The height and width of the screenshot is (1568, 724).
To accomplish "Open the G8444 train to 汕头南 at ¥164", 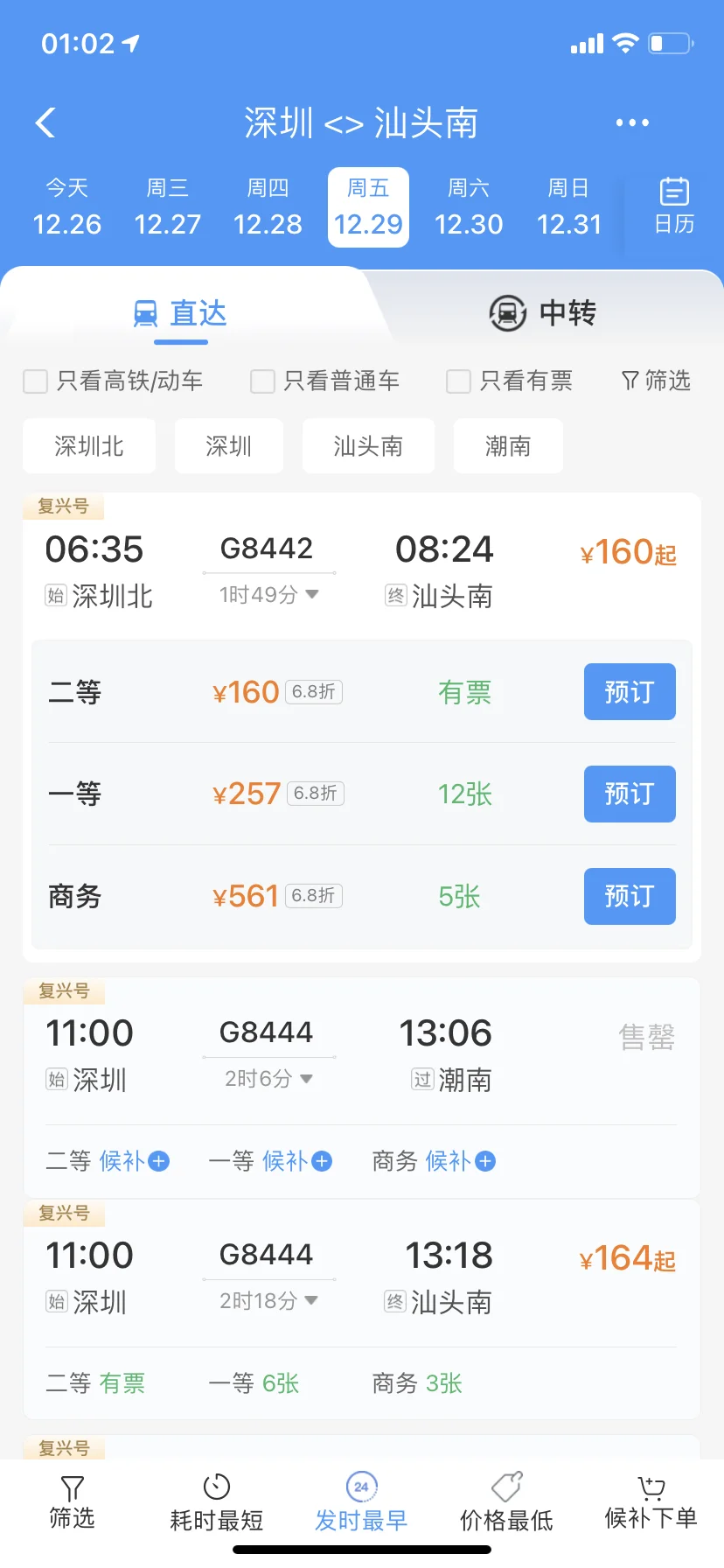I will coord(362,1277).
